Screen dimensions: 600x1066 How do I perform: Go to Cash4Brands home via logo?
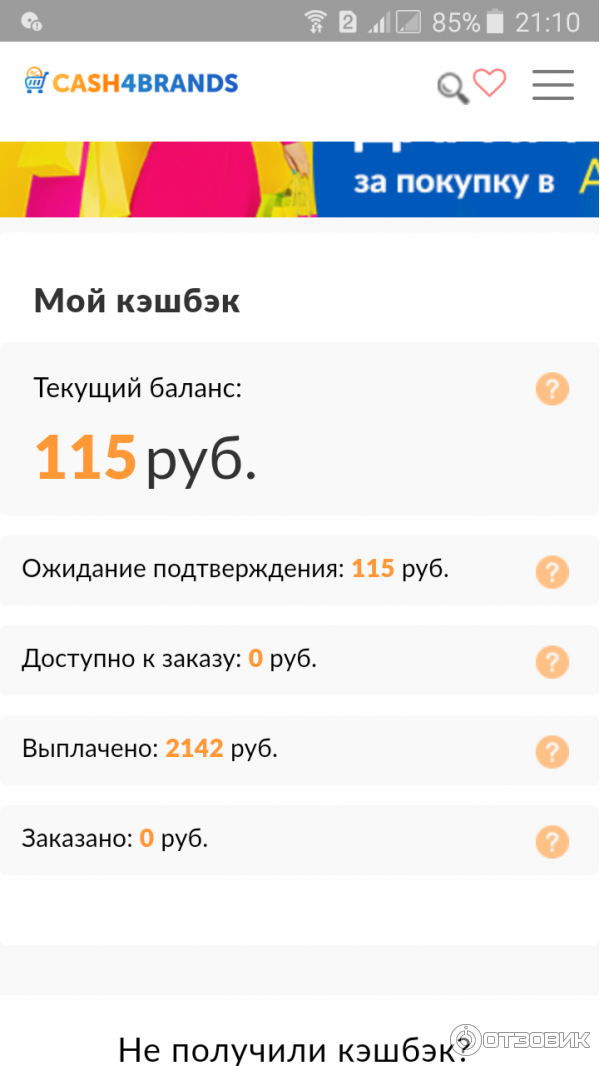[131, 82]
